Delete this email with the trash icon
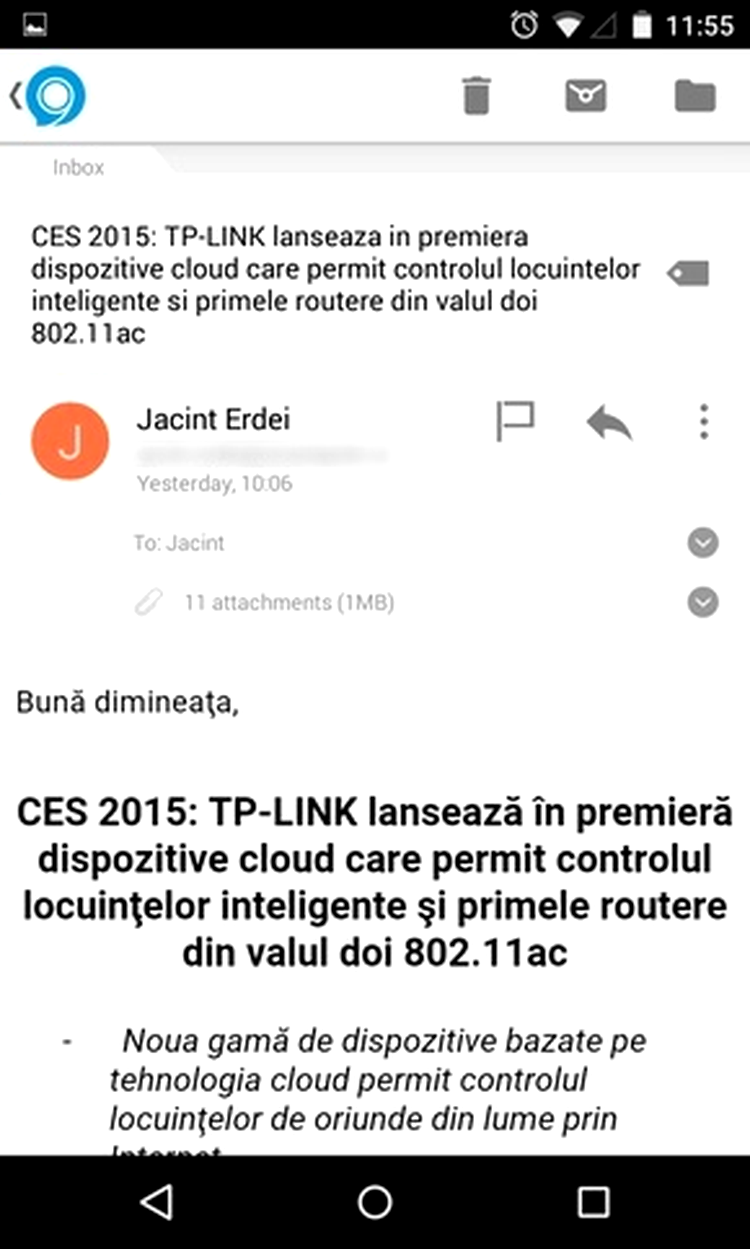Image resolution: width=750 pixels, height=1249 pixels. [477, 96]
